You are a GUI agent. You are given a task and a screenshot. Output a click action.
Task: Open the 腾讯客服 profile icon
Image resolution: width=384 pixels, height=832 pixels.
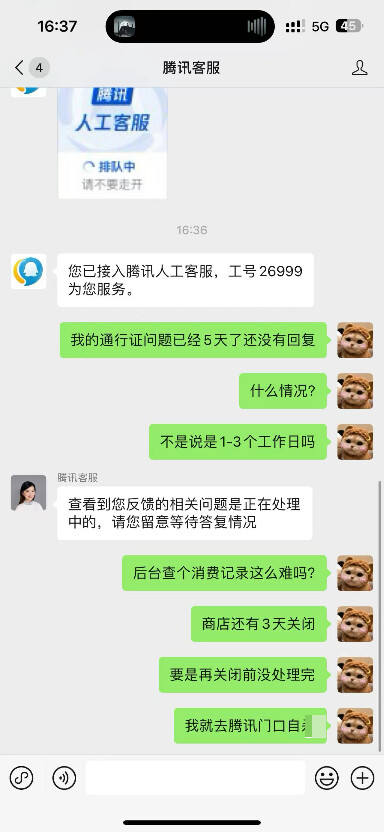360,68
